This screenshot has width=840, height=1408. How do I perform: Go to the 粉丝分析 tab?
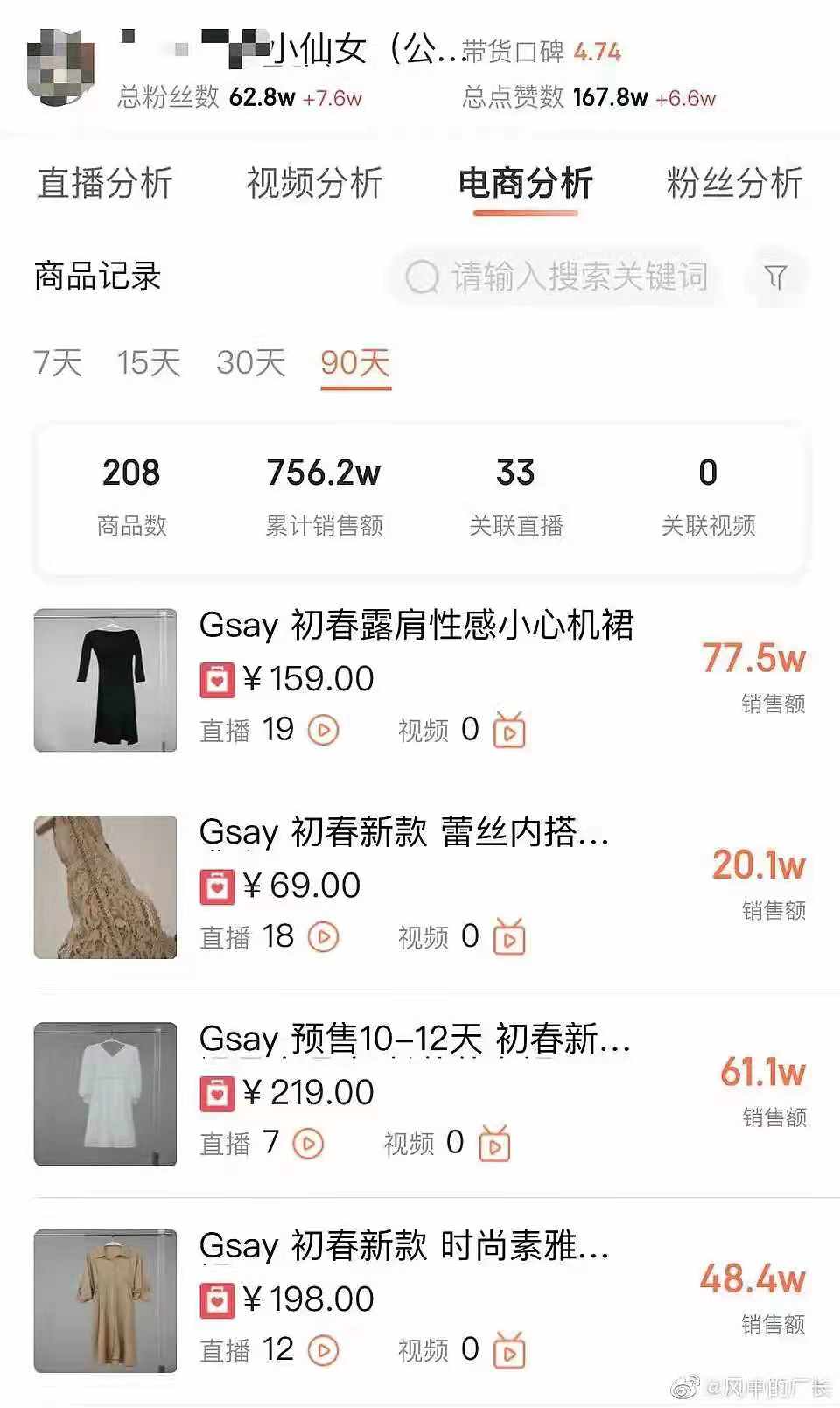[734, 184]
